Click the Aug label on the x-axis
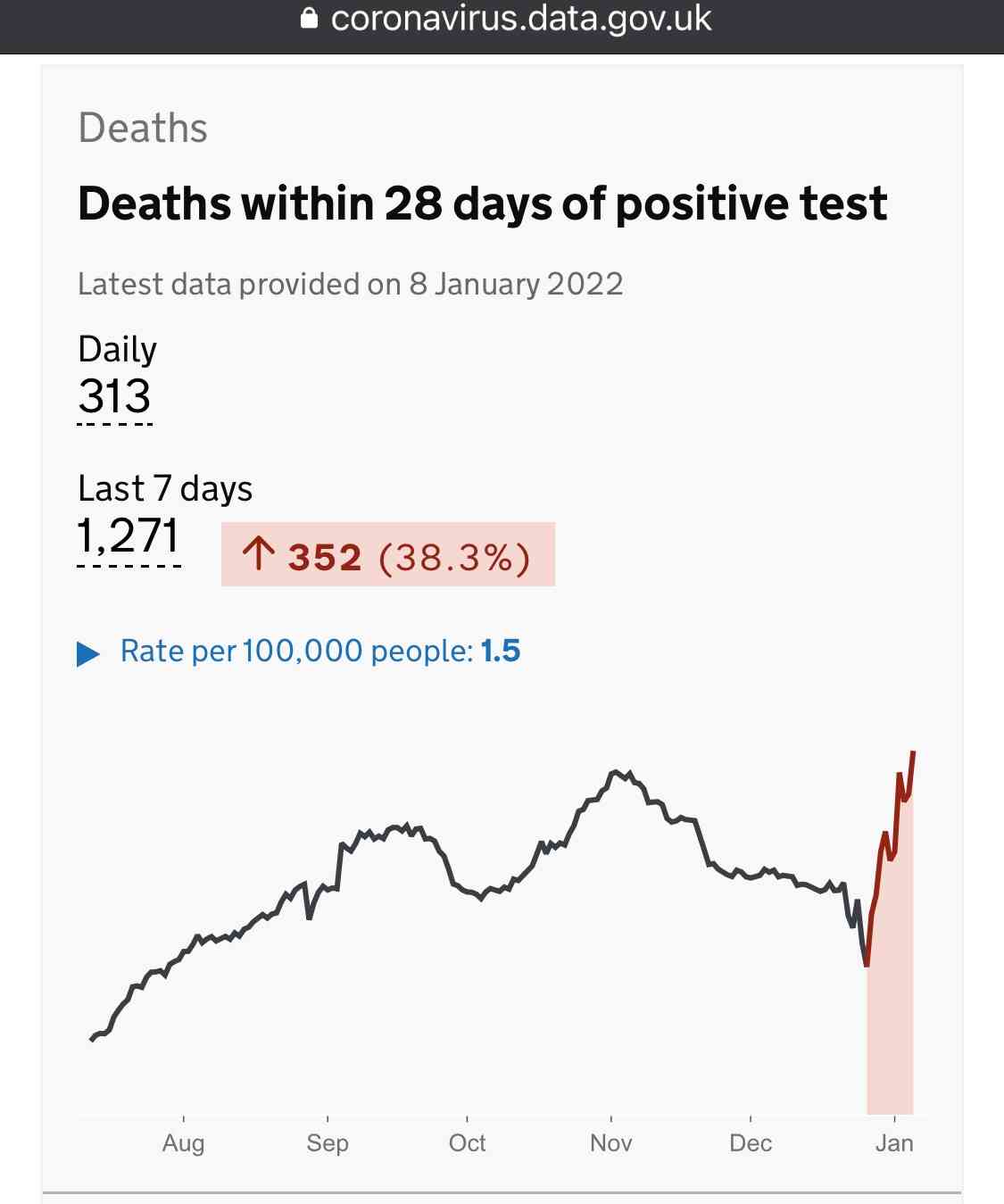 (184, 1143)
